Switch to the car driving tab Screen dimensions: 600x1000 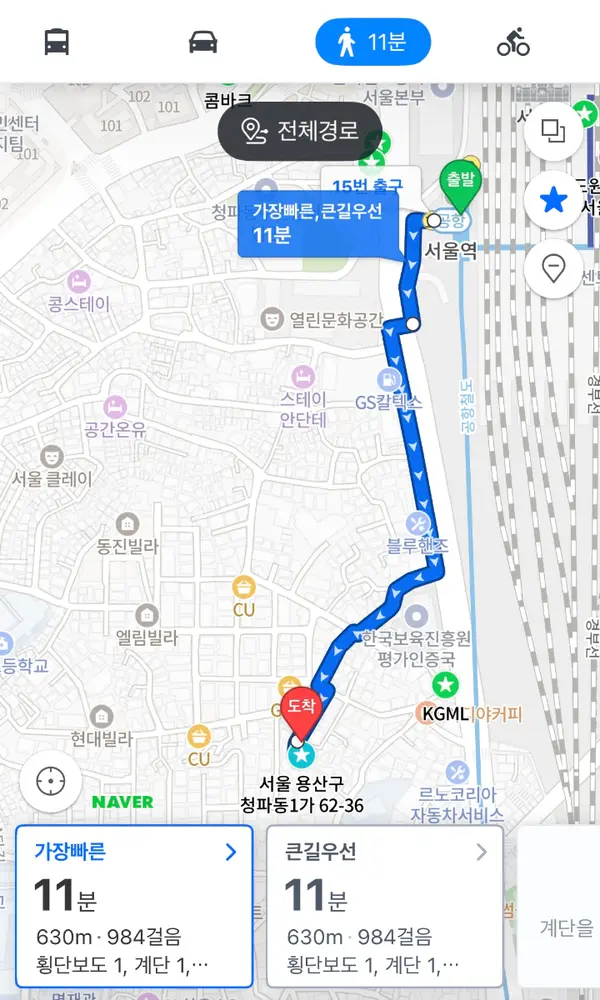tap(203, 42)
